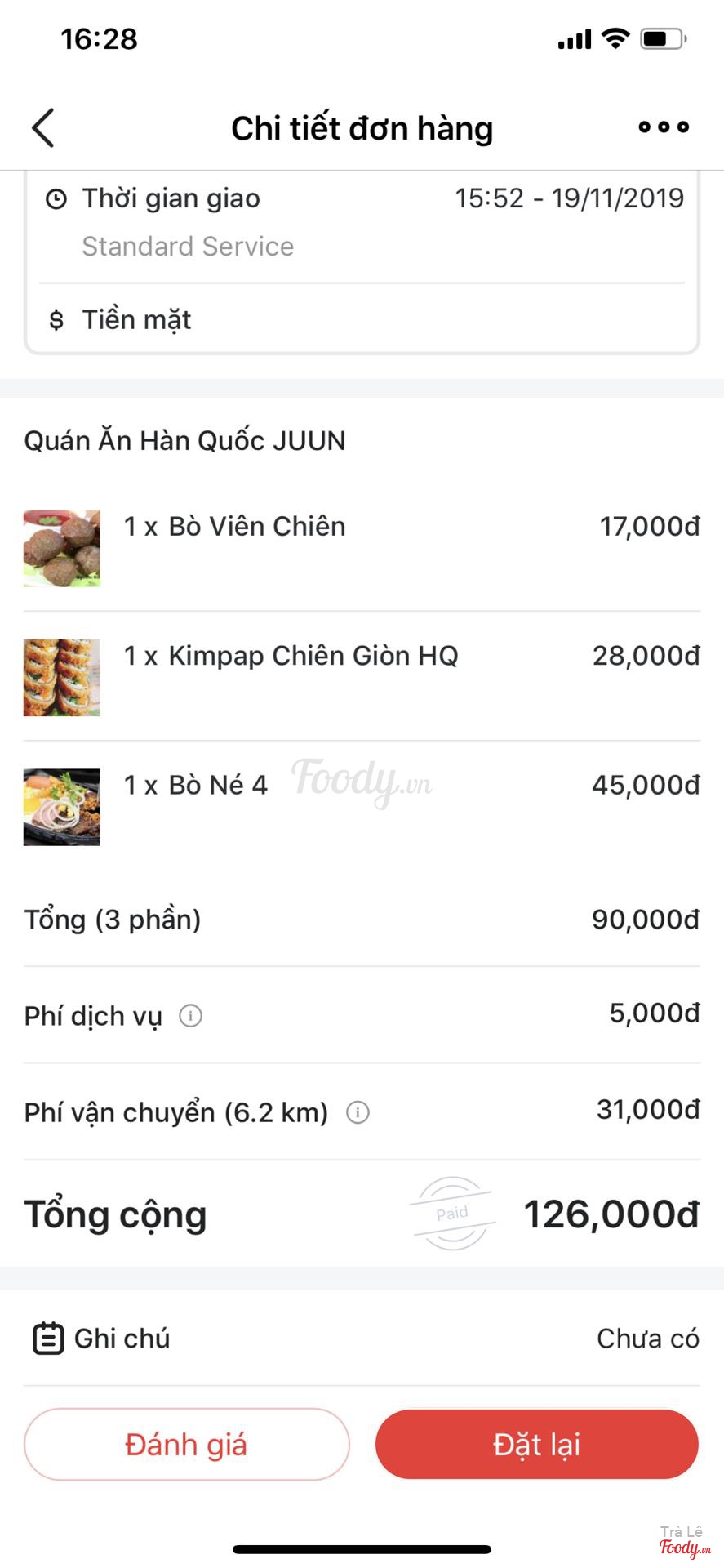Go back from order details
Viewport: 724px width, 1568px height.
[x=43, y=128]
